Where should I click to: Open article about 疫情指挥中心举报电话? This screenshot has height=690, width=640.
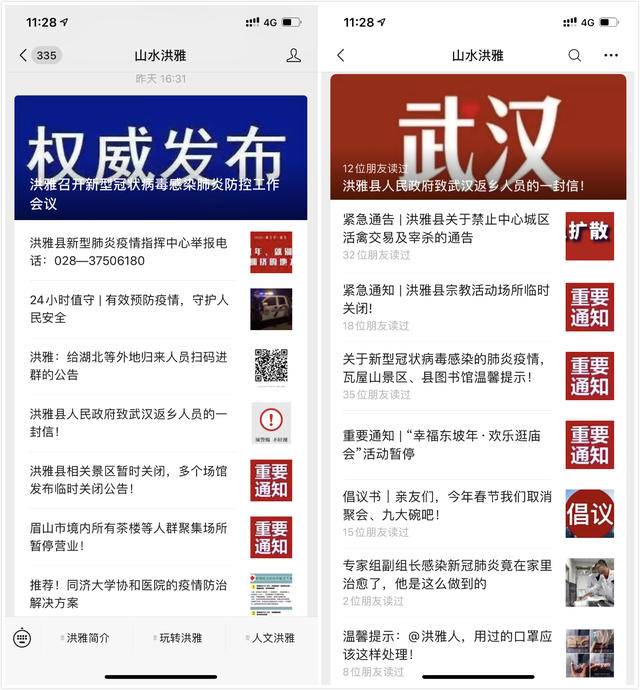pyautogui.click(x=130, y=252)
